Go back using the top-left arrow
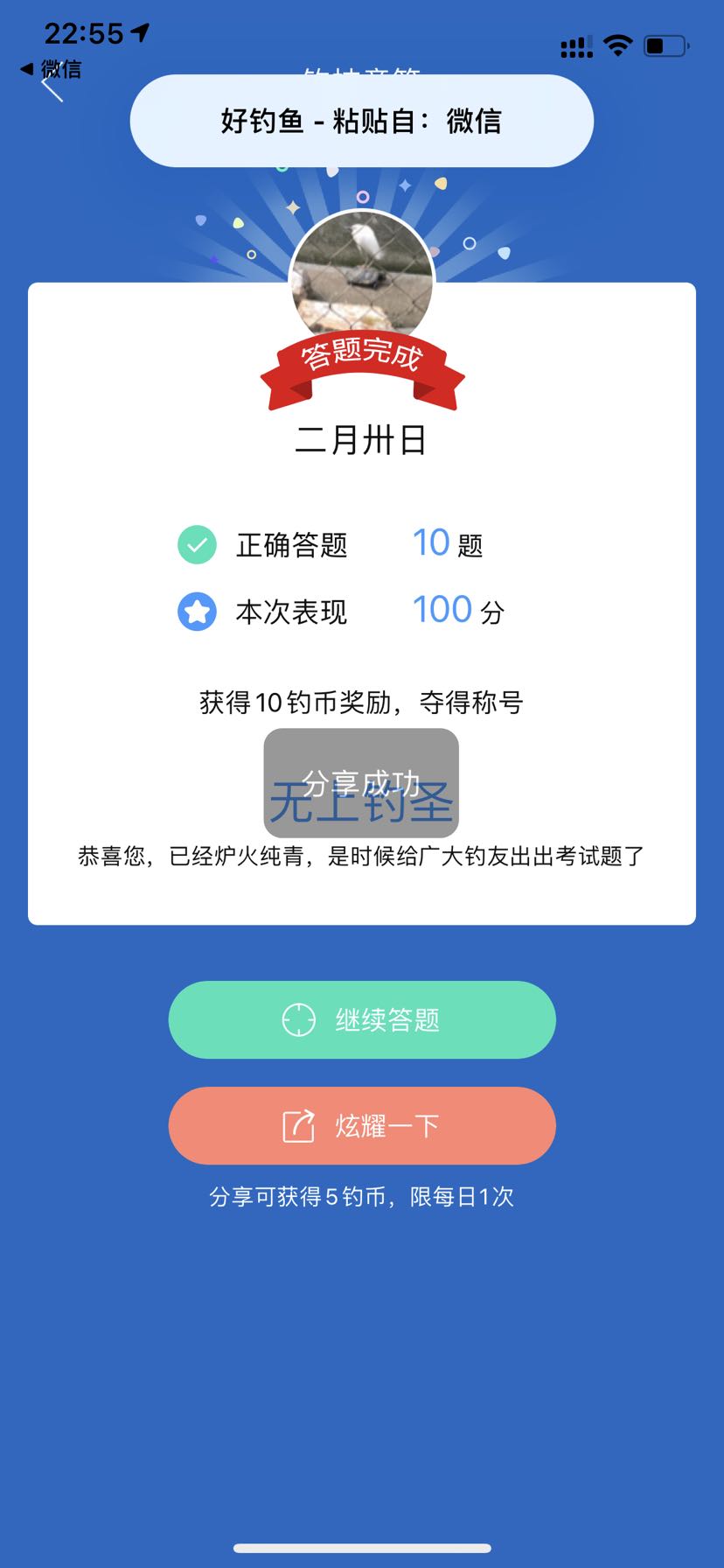Screen dimensions: 724x1568 (x=52, y=88)
